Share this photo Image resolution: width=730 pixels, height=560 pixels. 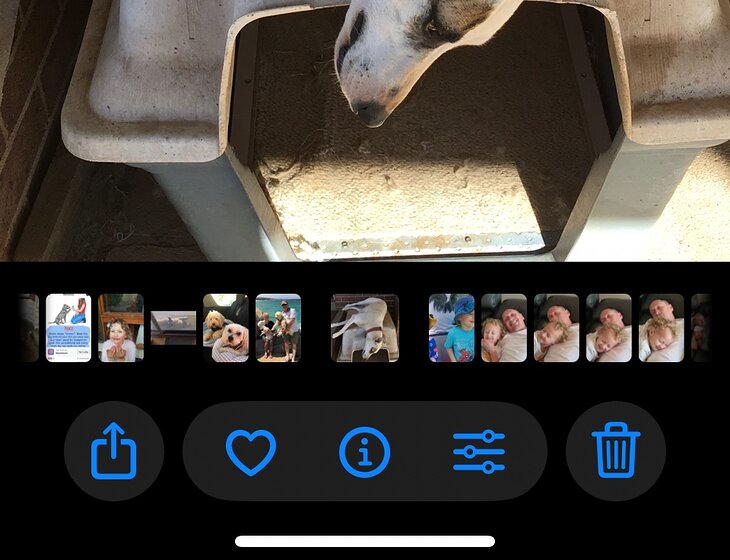pyautogui.click(x=113, y=451)
